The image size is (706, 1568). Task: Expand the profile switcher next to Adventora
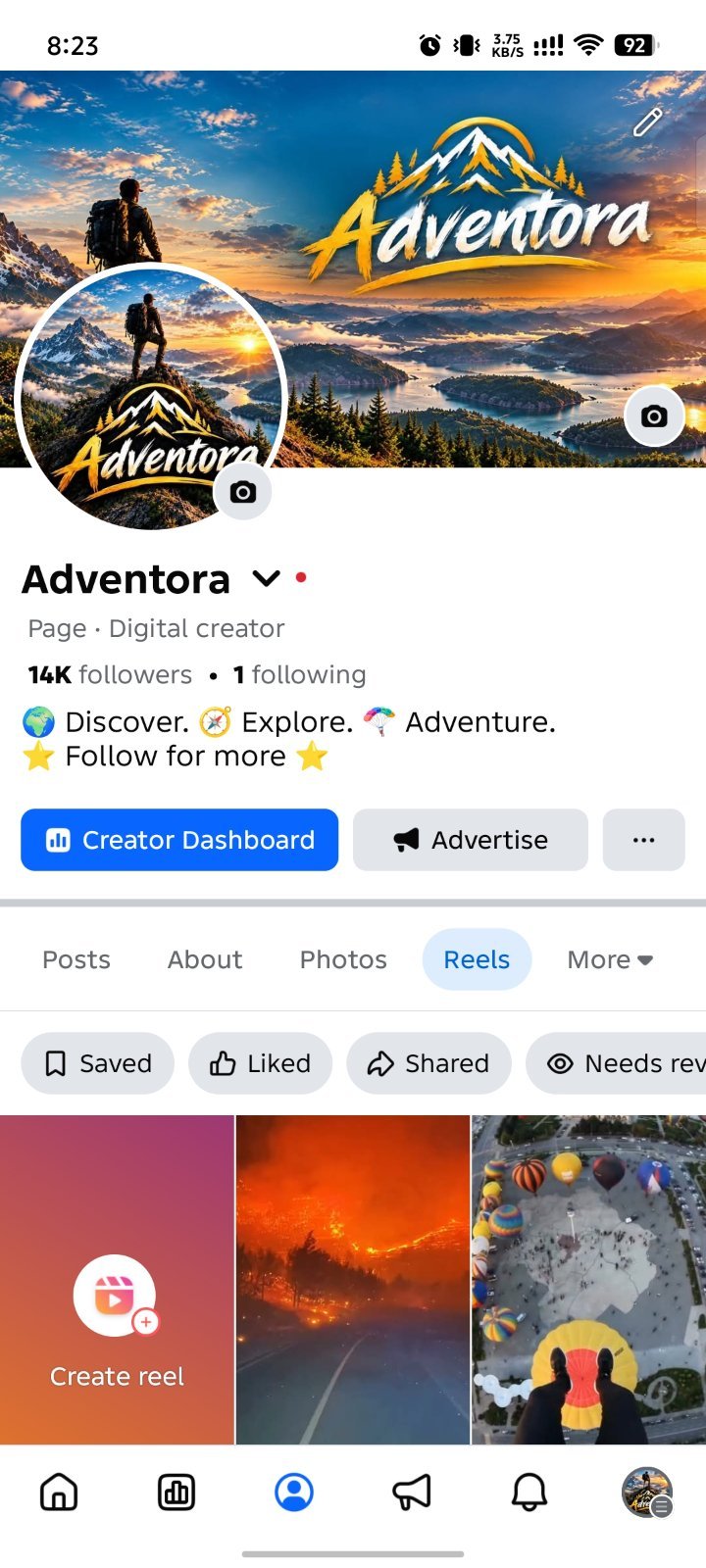click(267, 579)
